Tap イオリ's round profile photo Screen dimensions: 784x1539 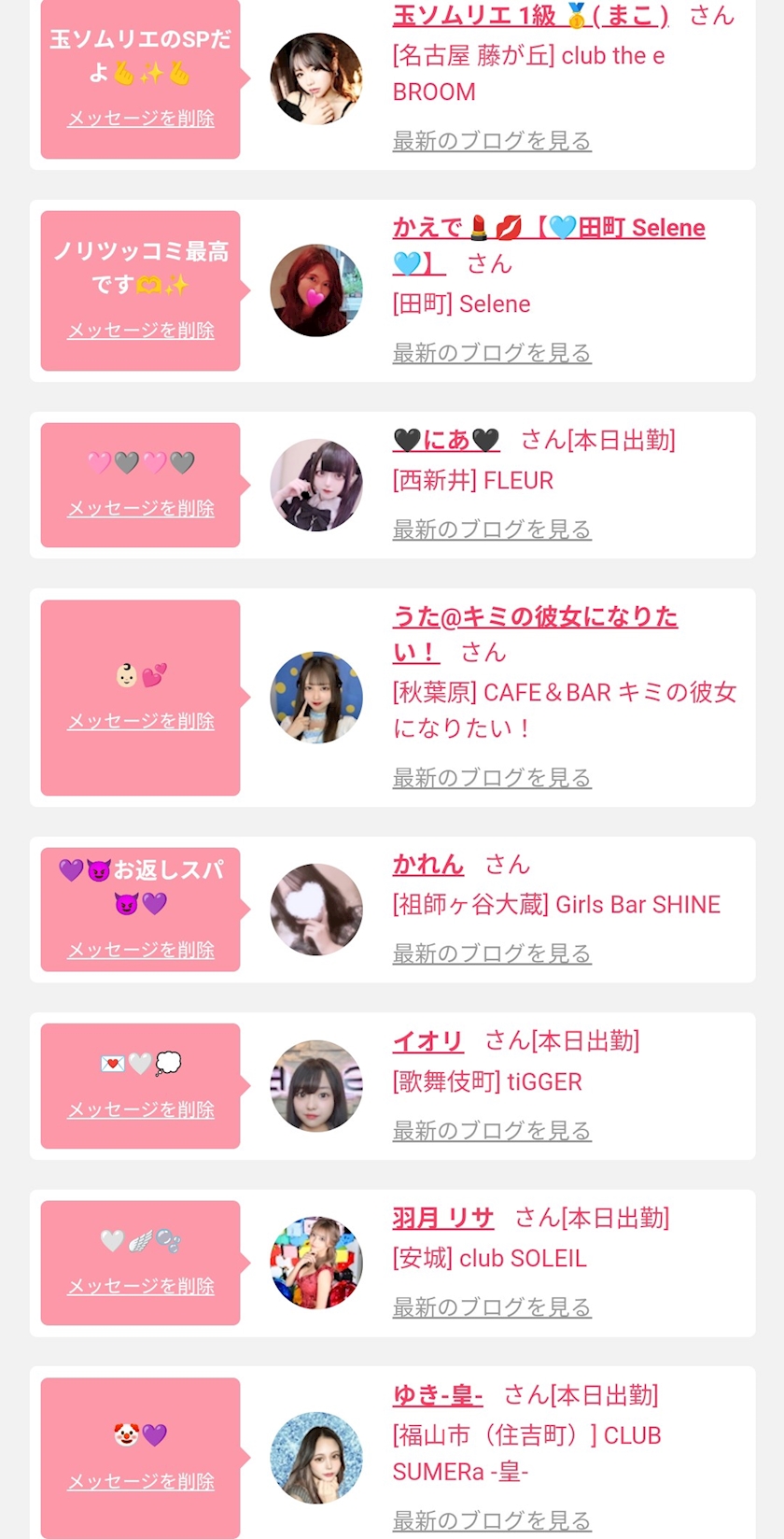pyautogui.click(x=316, y=1086)
